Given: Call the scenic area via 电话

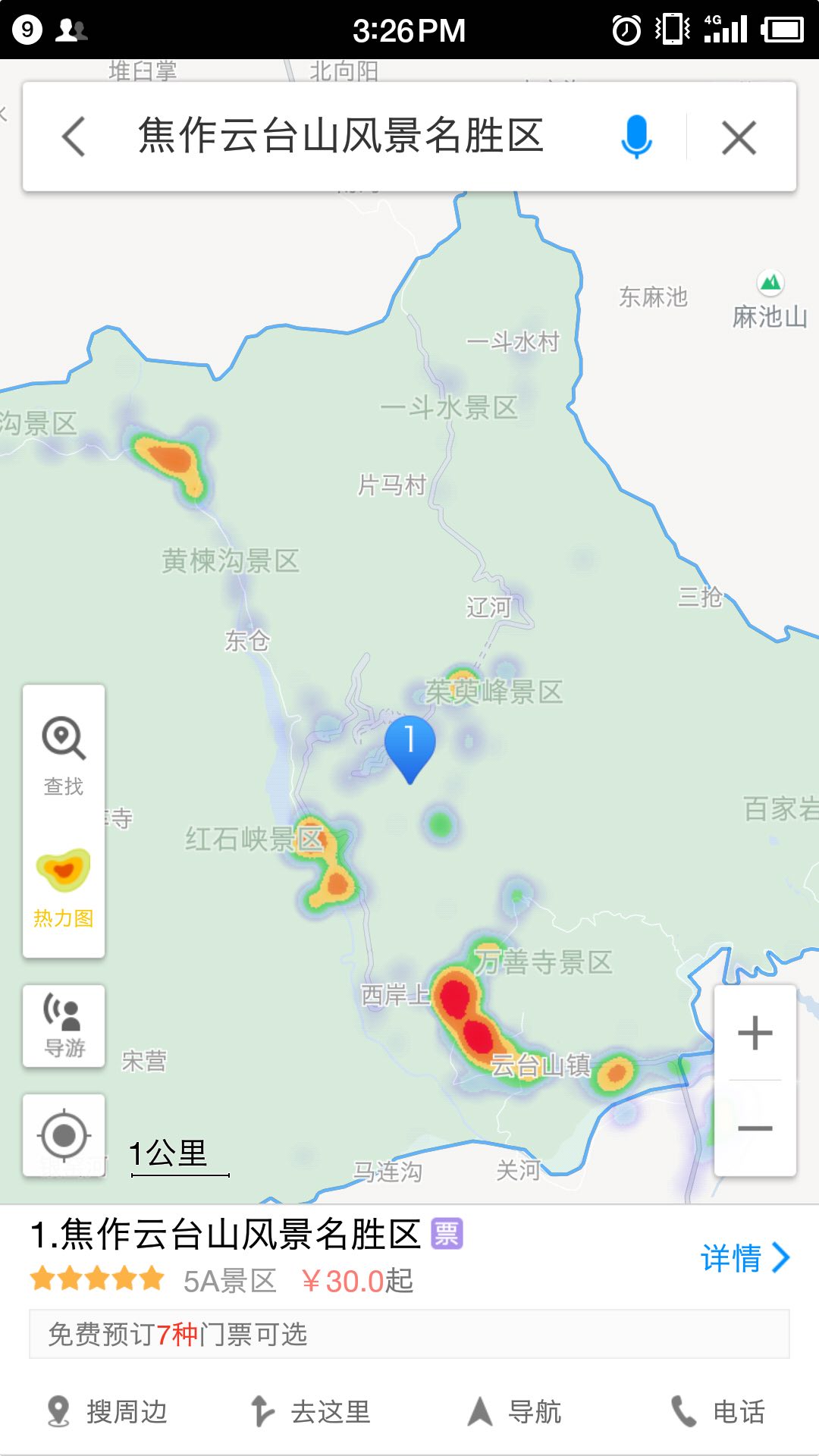Looking at the screenshot, I should [x=717, y=1412].
